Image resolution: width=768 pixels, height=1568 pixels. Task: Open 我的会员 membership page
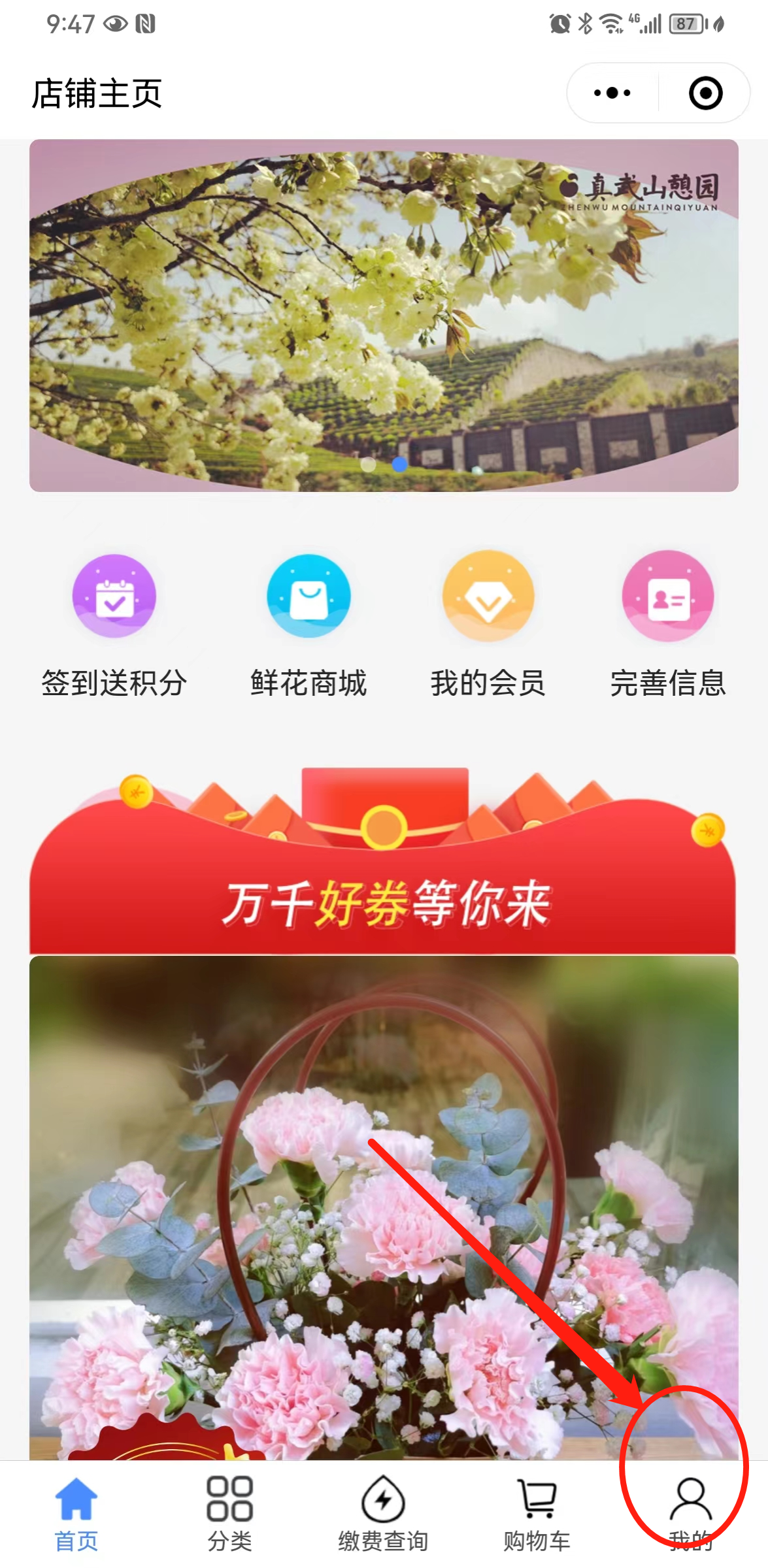point(488,621)
